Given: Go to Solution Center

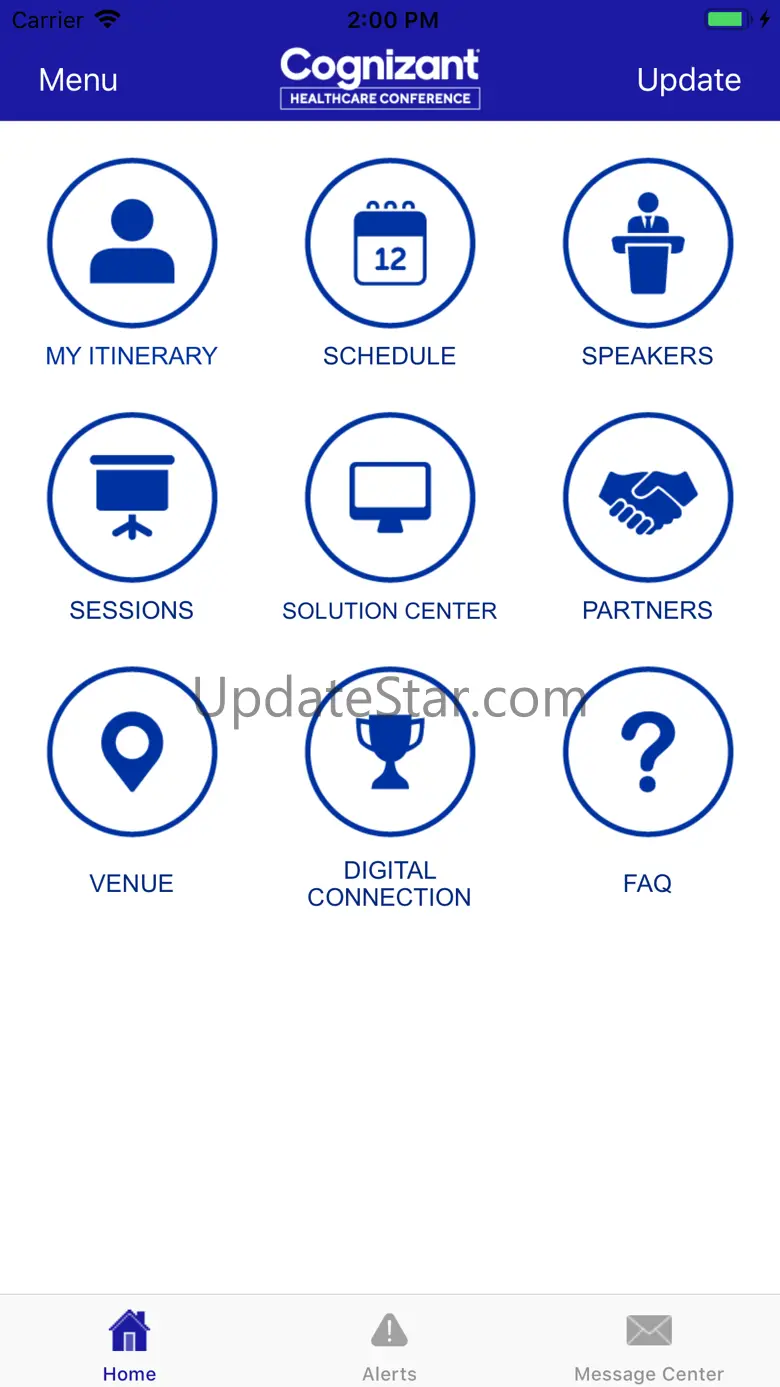Looking at the screenshot, I should (390, 497).
